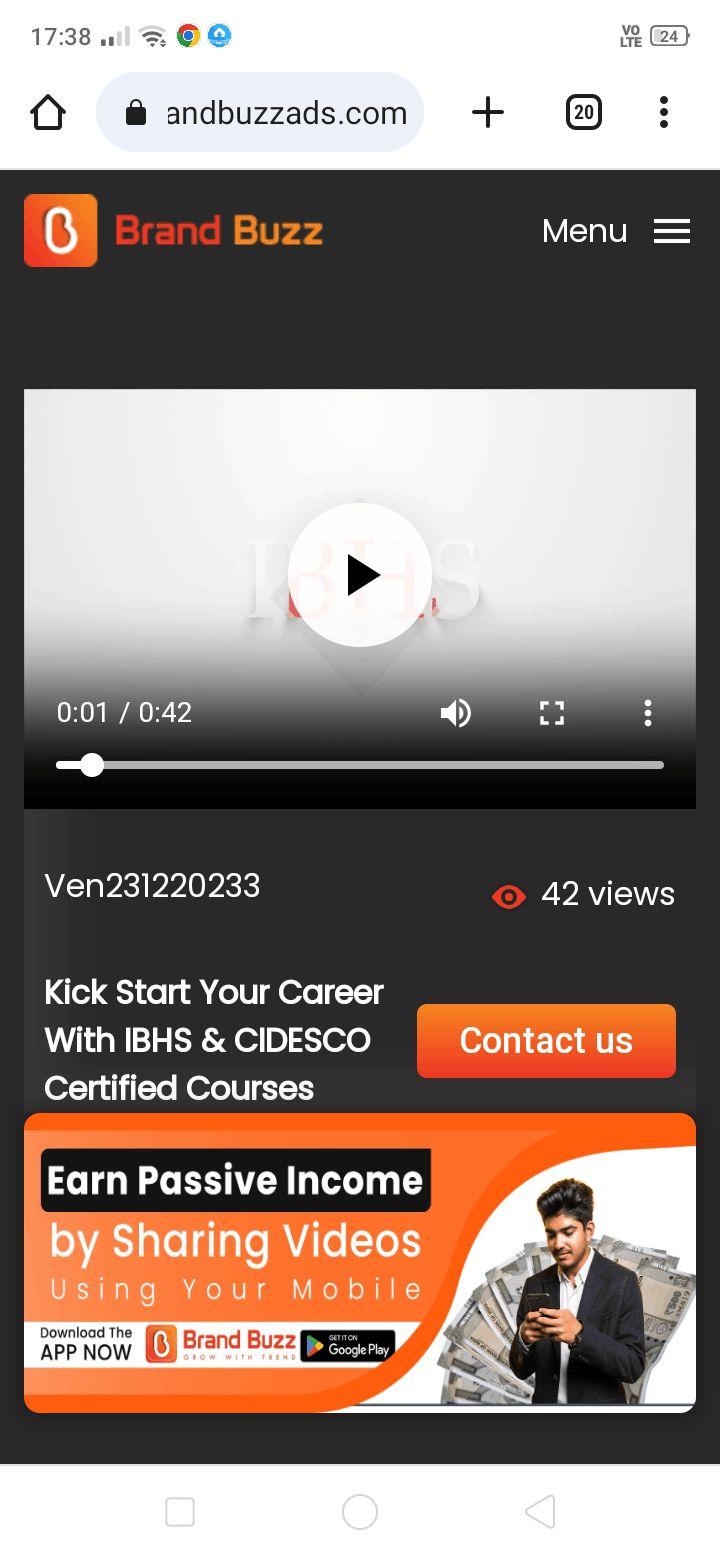Play the IBHS video
The width and height of the screenshot is (720, 1560).
360,575
